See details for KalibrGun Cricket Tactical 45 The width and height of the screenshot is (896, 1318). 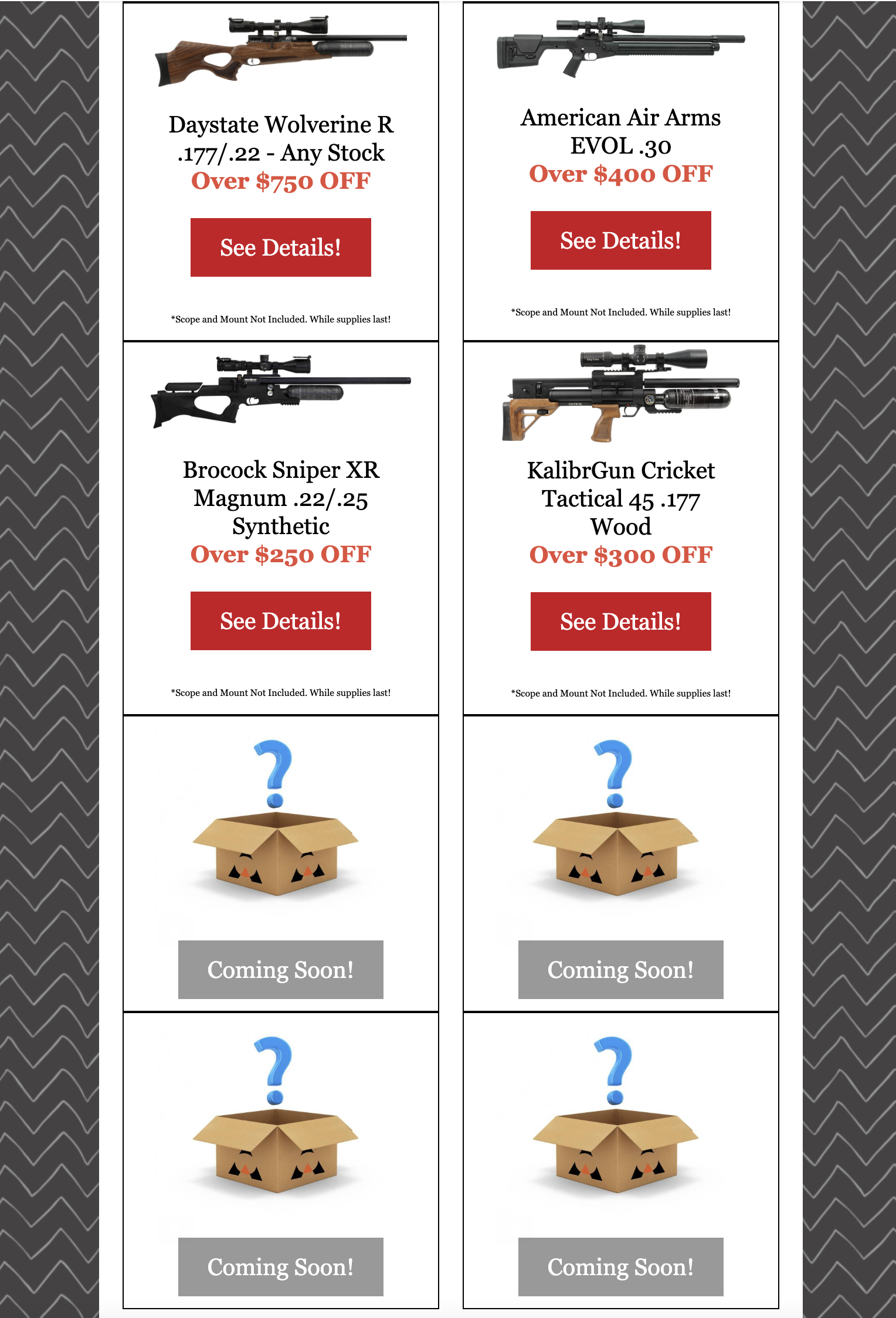(x=620, y=621)
